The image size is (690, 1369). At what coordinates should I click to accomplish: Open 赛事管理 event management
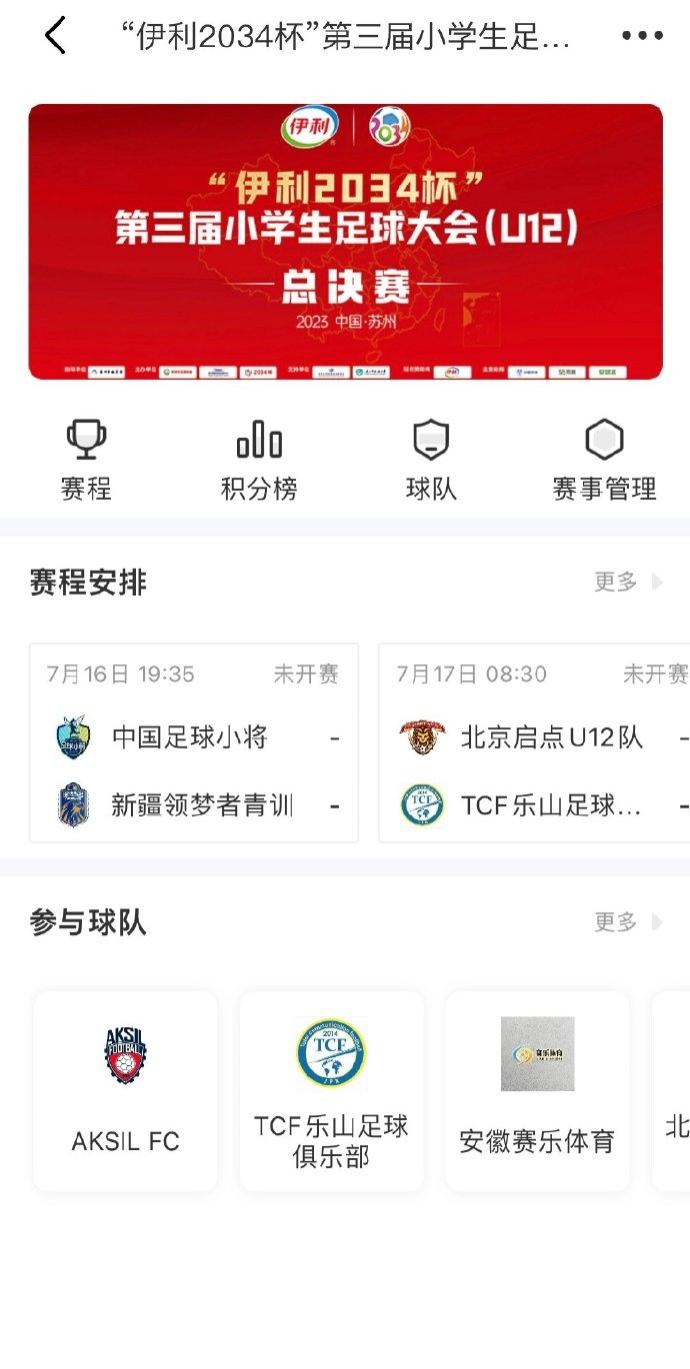click(x=604, y=460)
